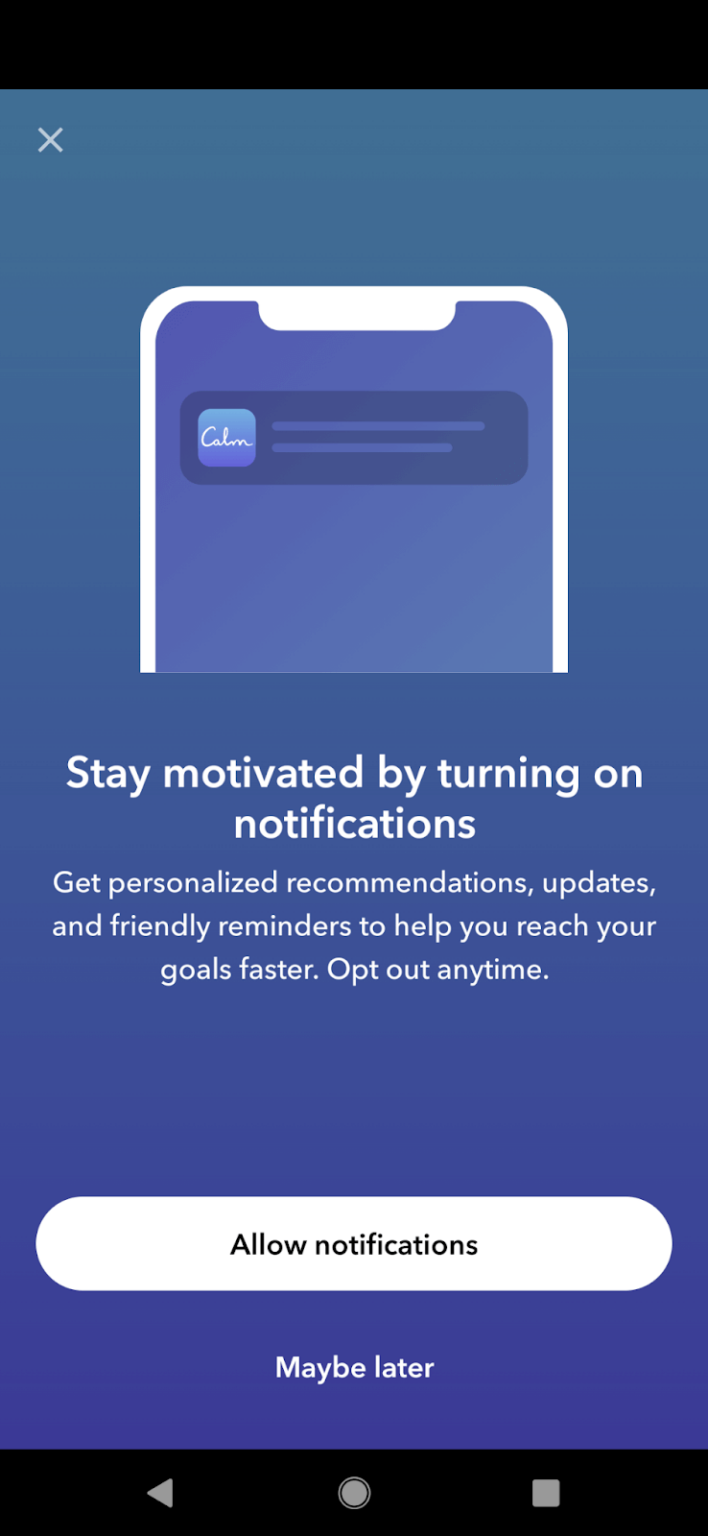
Task: Close the notifications prompt with X
Action: [50, 140]
